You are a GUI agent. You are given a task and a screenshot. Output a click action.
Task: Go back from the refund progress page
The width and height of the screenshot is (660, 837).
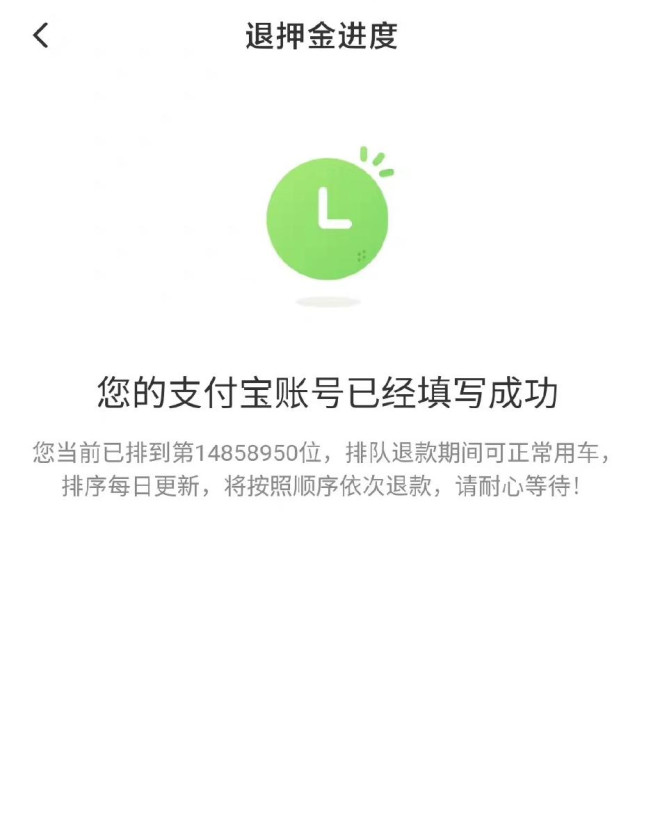tap(40, 36)
